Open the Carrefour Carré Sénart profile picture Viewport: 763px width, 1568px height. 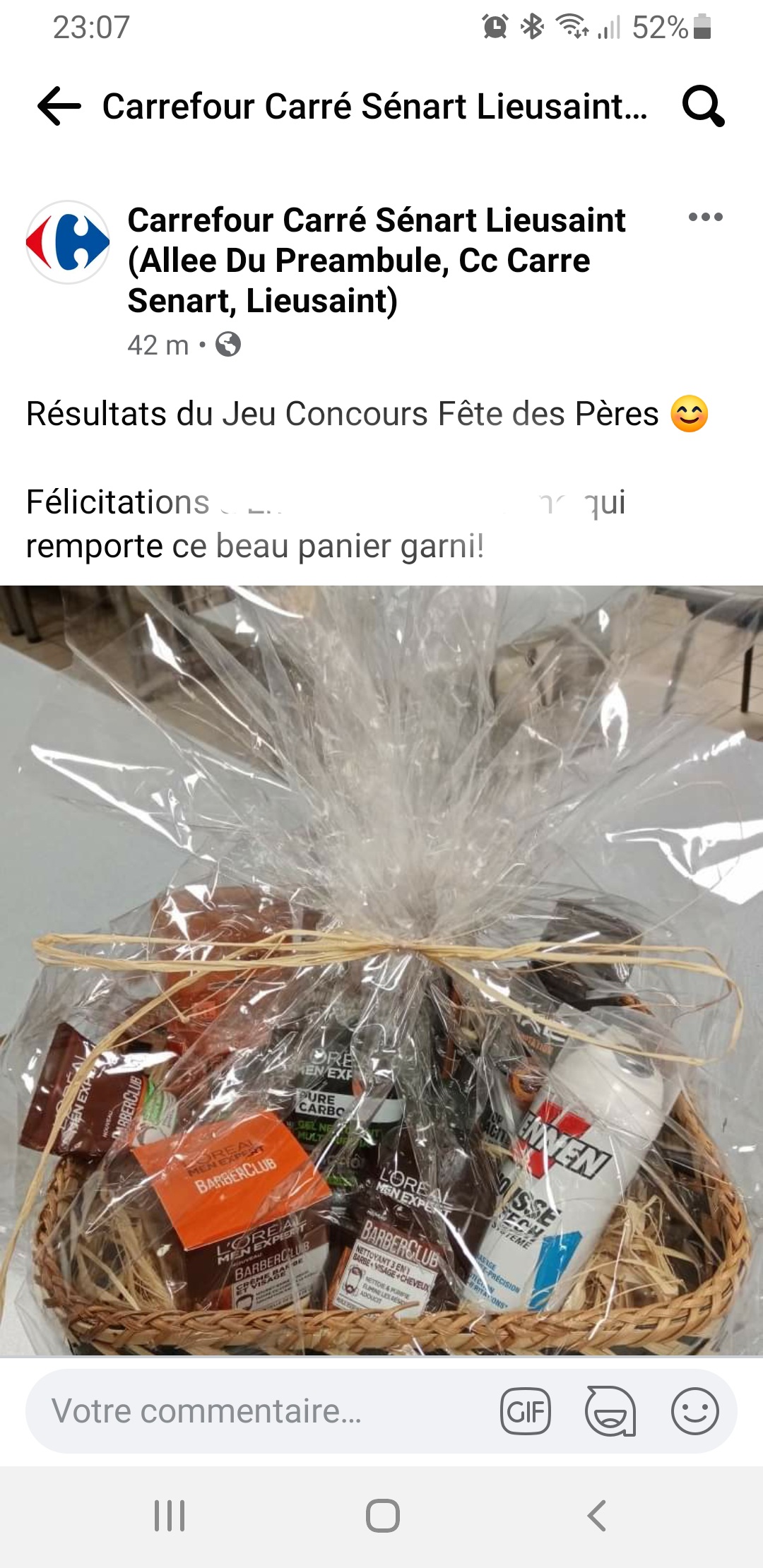(68, 242)
